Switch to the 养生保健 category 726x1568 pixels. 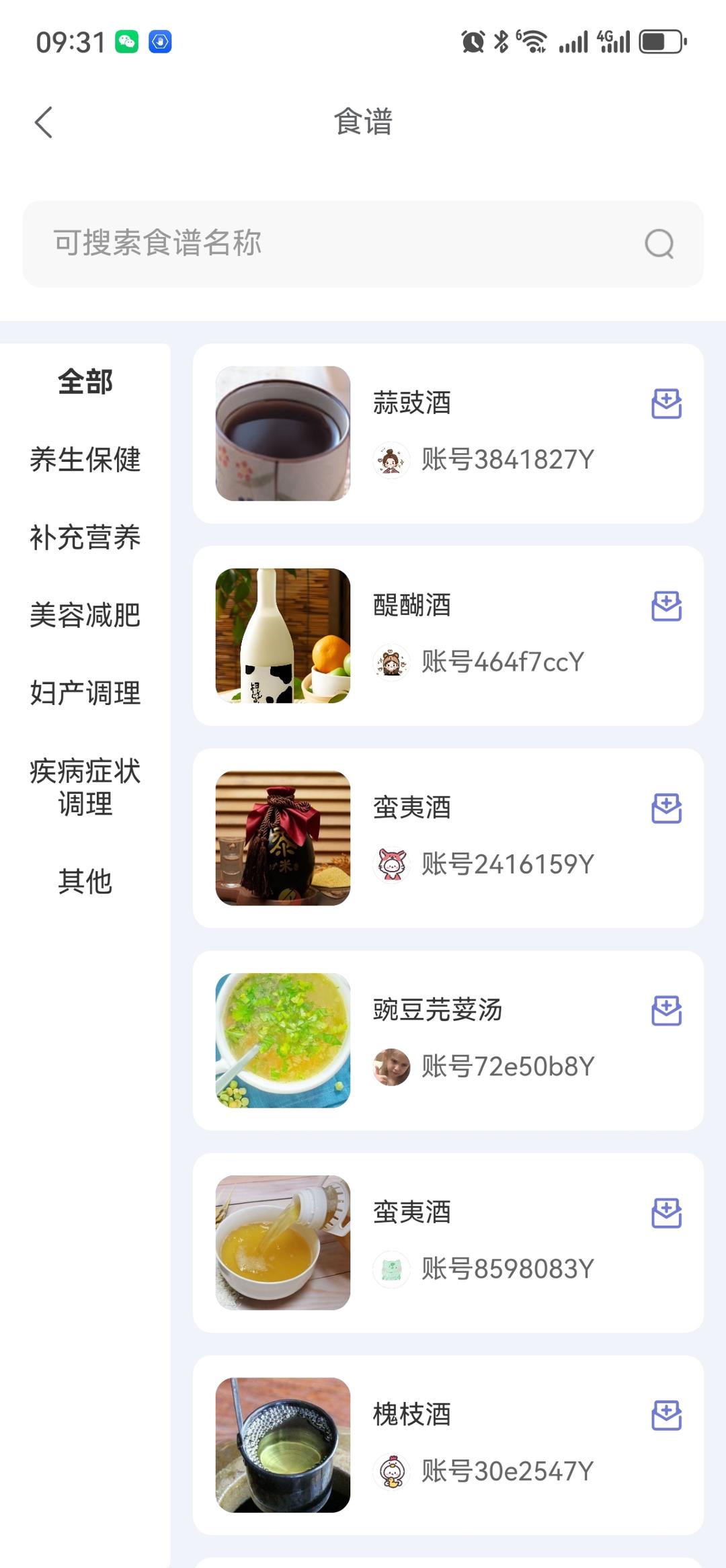click(85, 460)
